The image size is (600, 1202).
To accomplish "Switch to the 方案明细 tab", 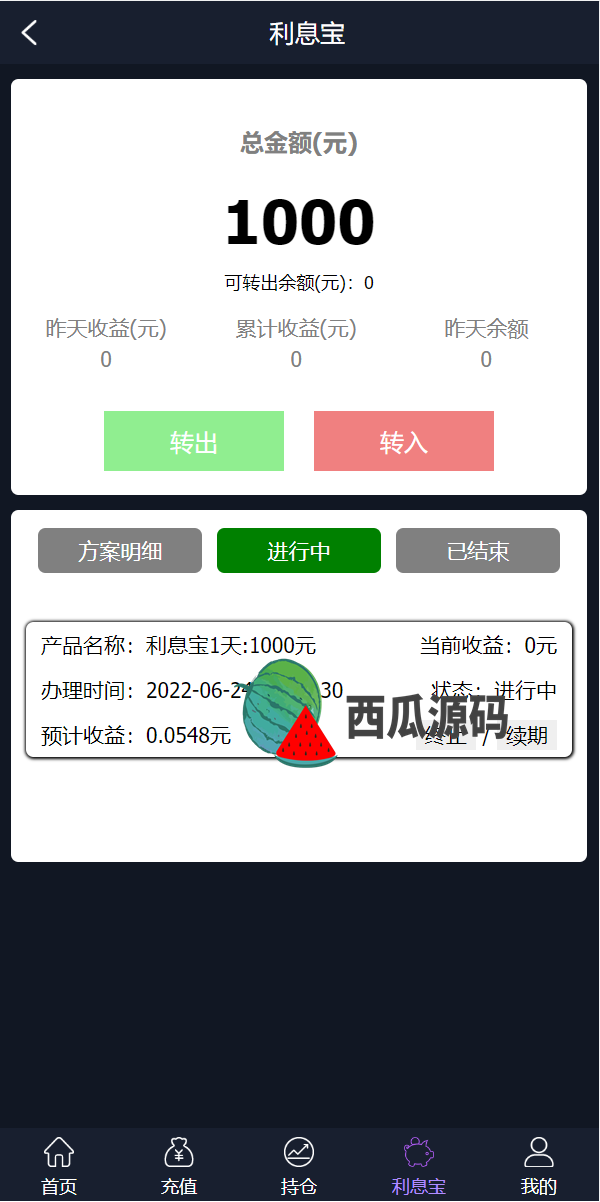I will pyautogui.click(x=120, y=551).
